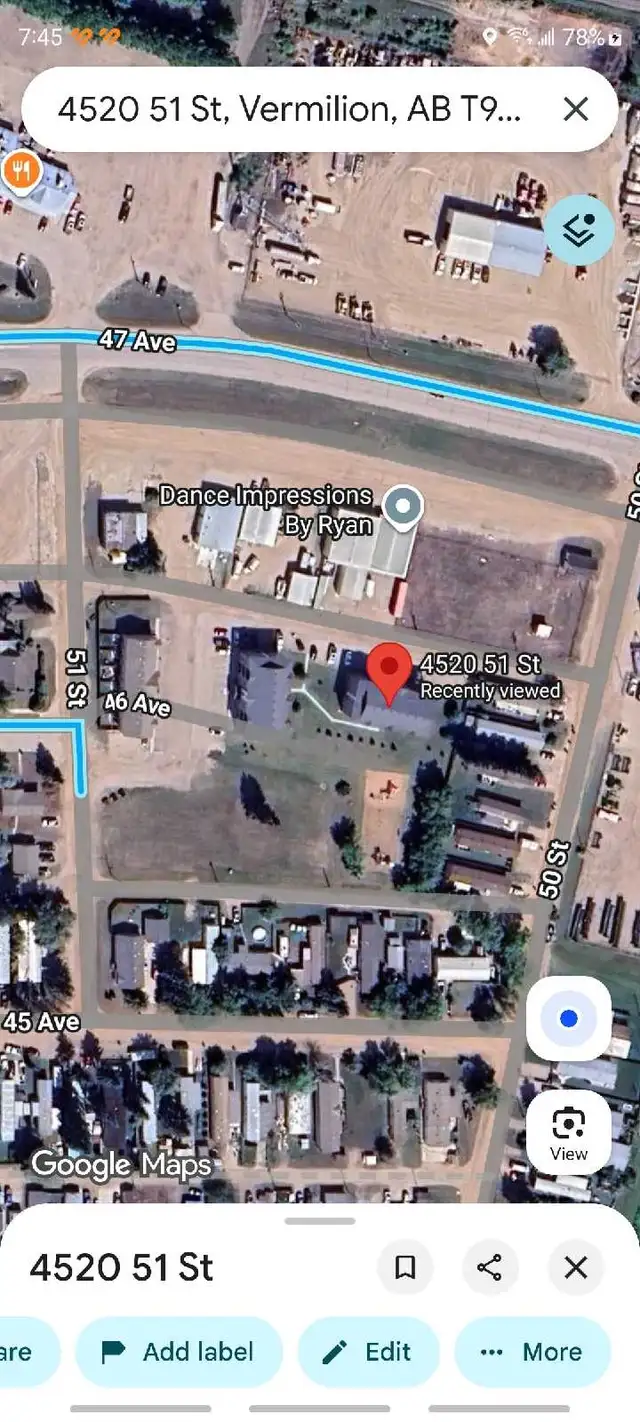Open Street View with the View button

[568, 1133]
